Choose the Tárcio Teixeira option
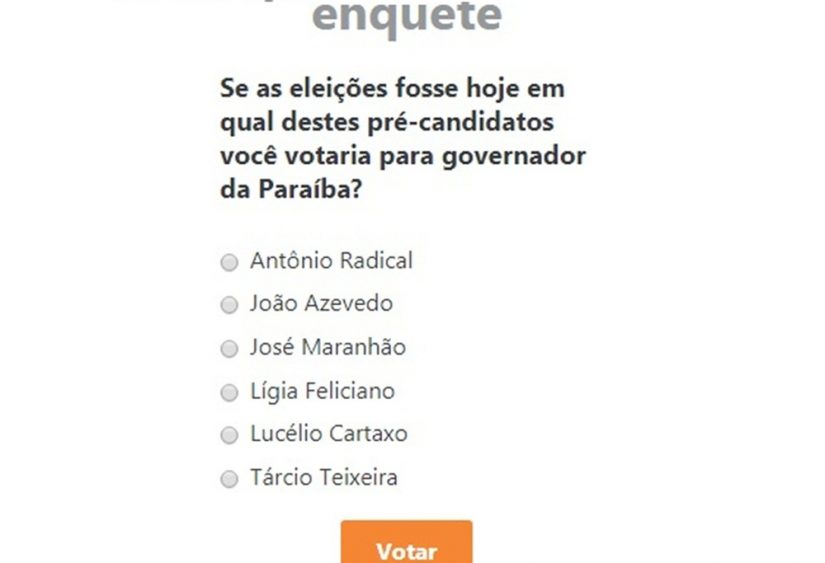Viewport: 825px width, 563px height. pos(230,479)
